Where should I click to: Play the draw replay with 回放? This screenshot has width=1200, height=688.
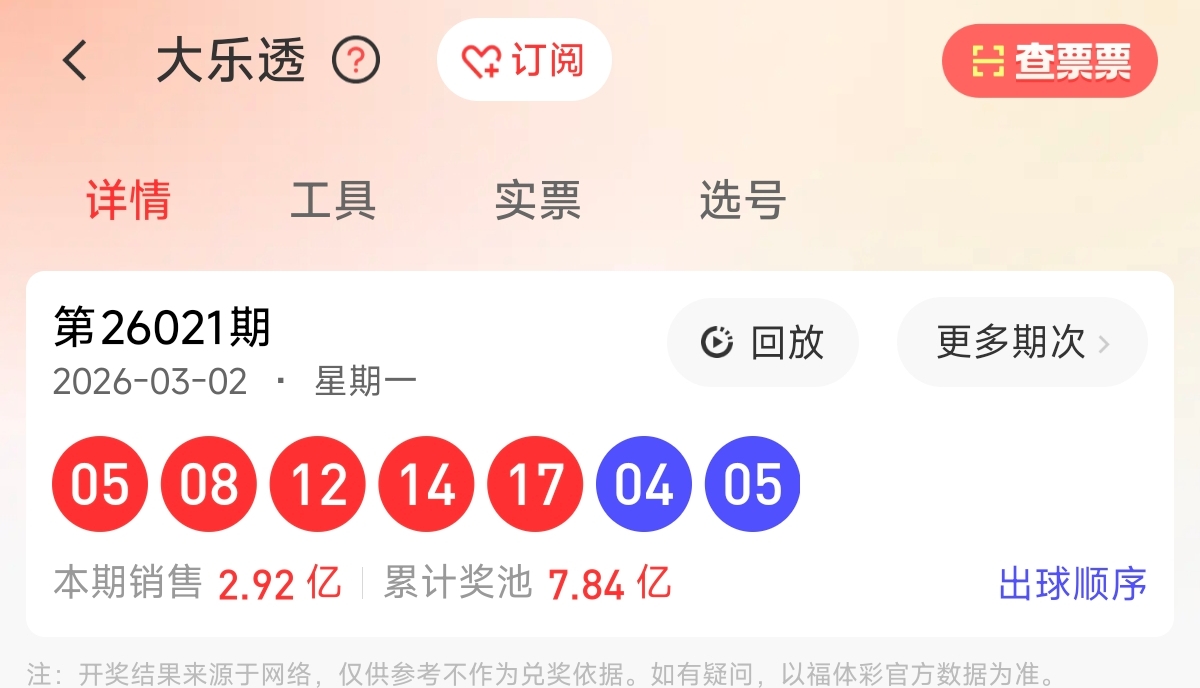(763, 343)
